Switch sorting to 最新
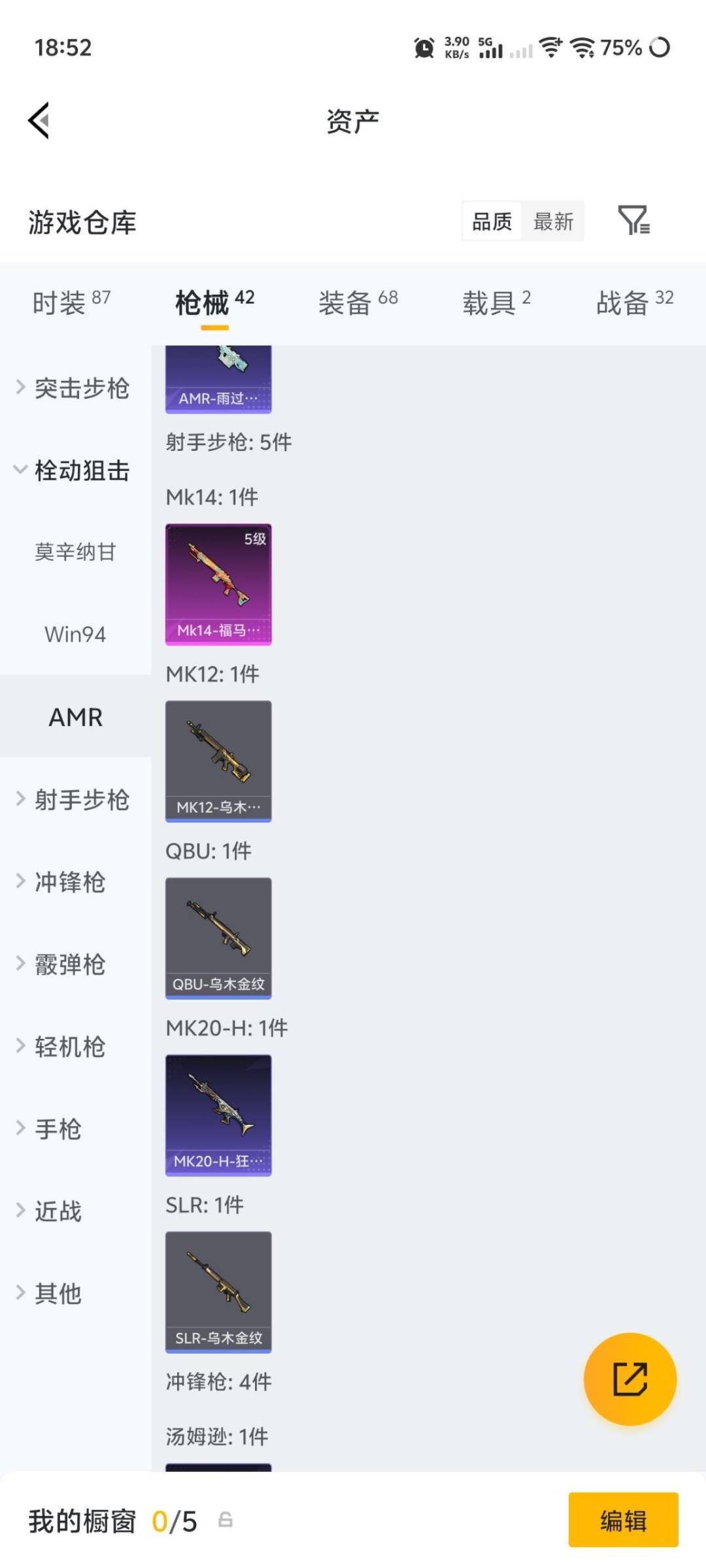This screenshot has width=706, height=1568. point(553,221)
